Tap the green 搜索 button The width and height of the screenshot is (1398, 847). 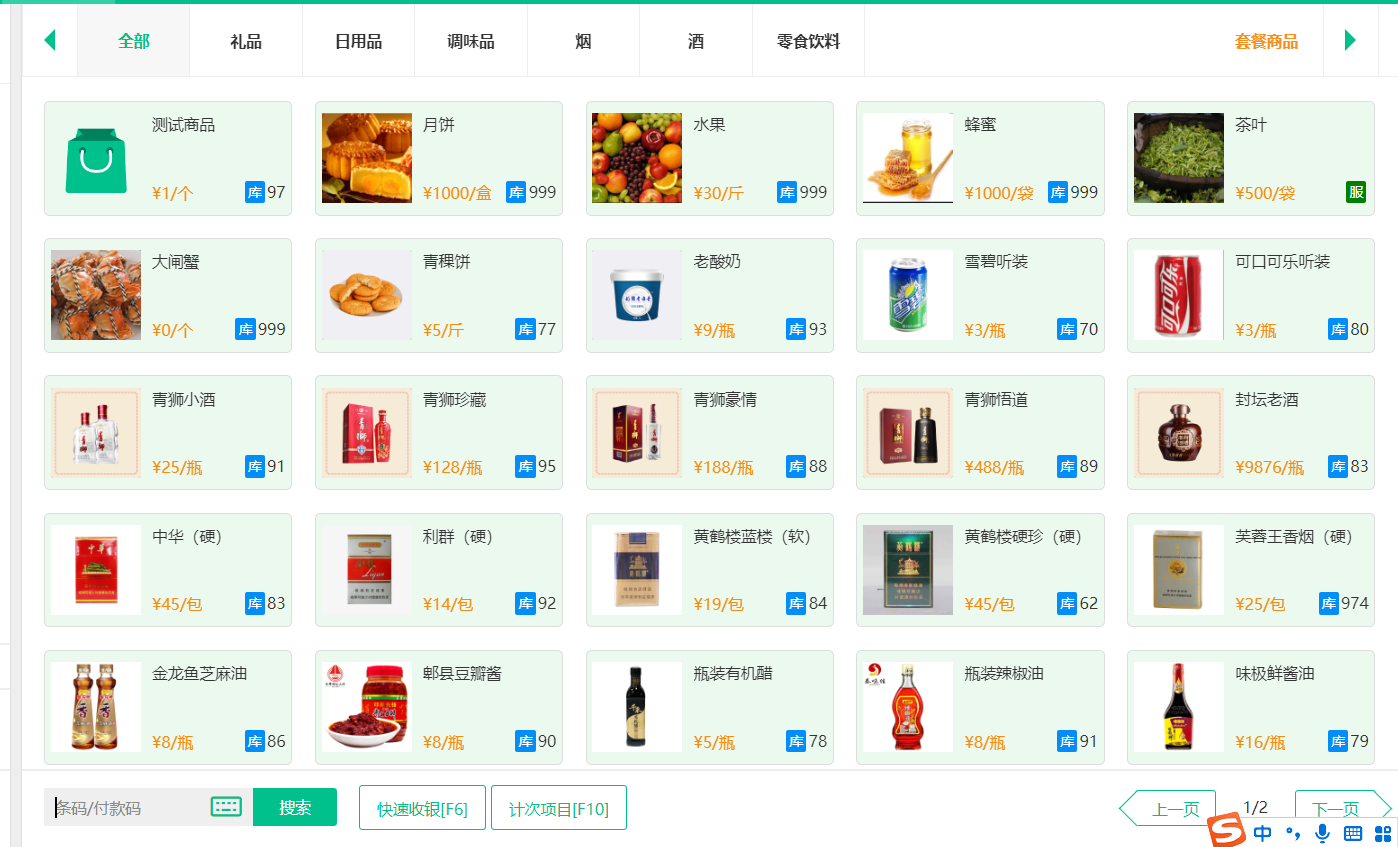tap(295, 808)
